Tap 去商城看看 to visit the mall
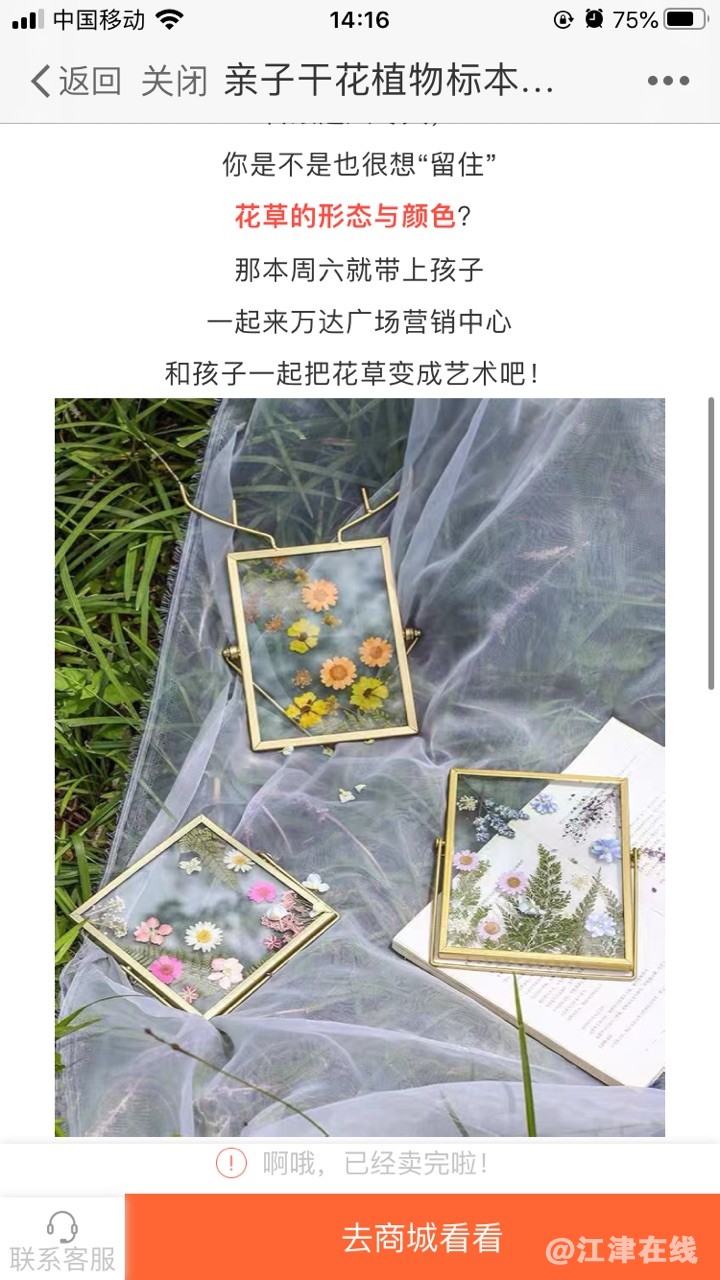The width and height of the screenshot is (720, 1280). pos(422,1238)
